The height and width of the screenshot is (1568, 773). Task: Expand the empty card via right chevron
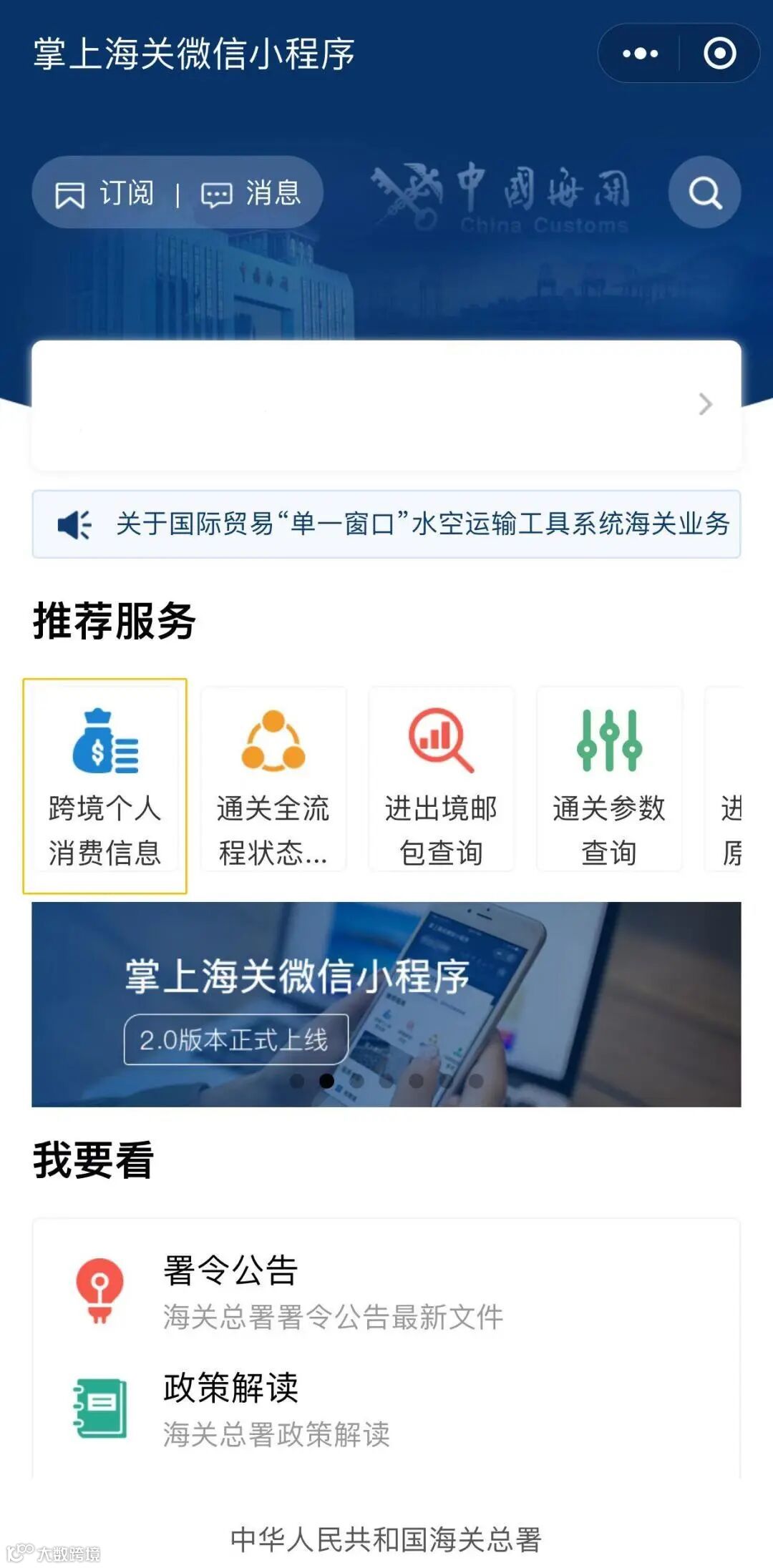705,402
